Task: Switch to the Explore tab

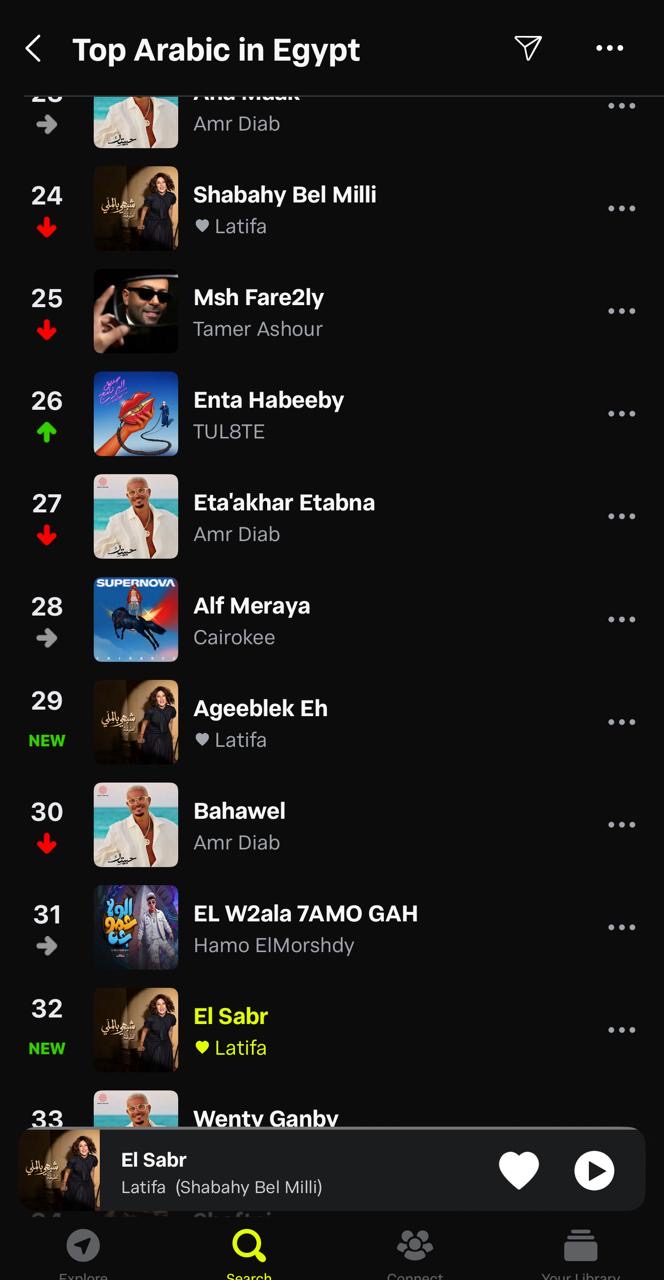Action: [83, 1253]
